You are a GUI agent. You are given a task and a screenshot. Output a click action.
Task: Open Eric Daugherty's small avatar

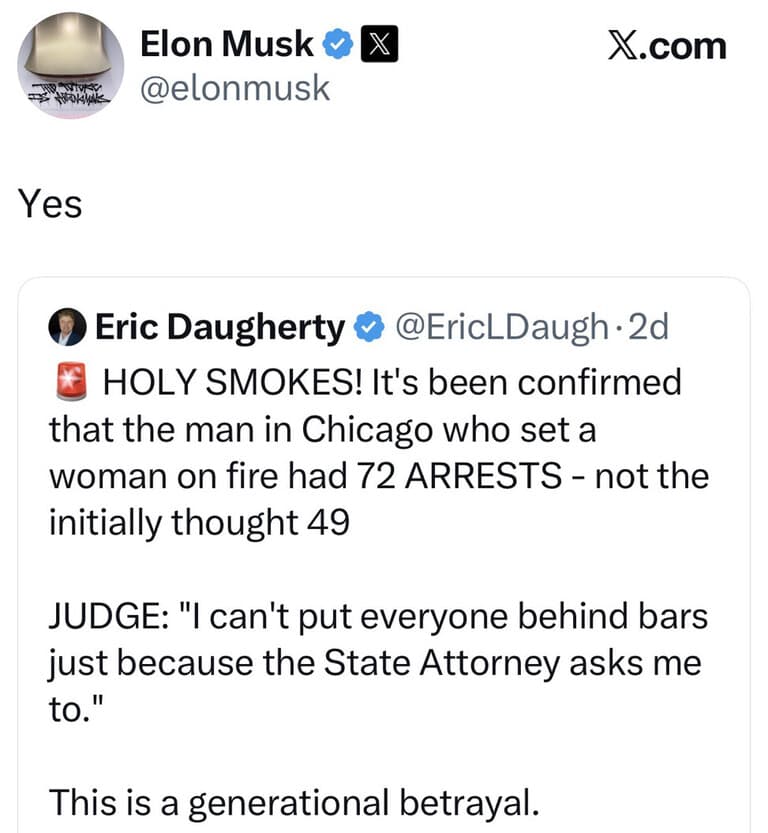point(67,328)
